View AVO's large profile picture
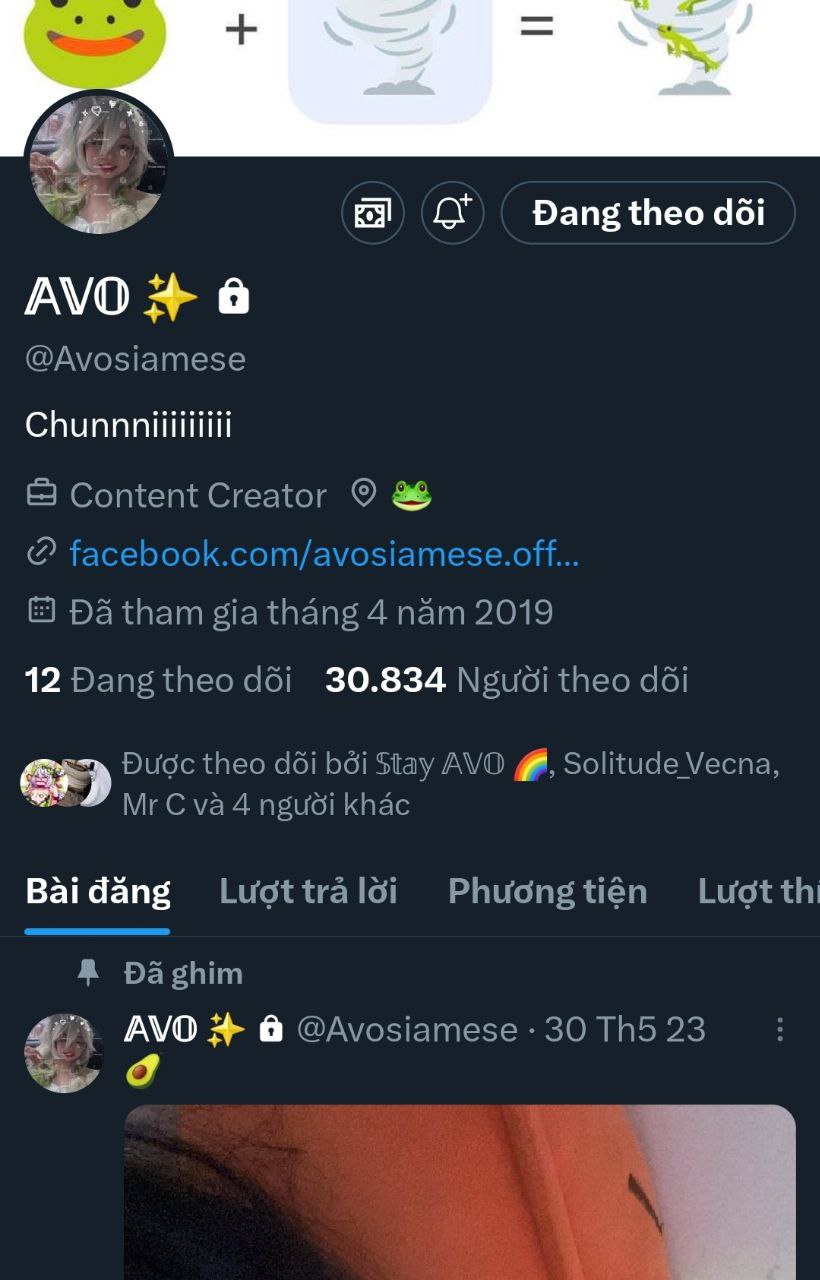820x1280 pixels. [98, 166]
